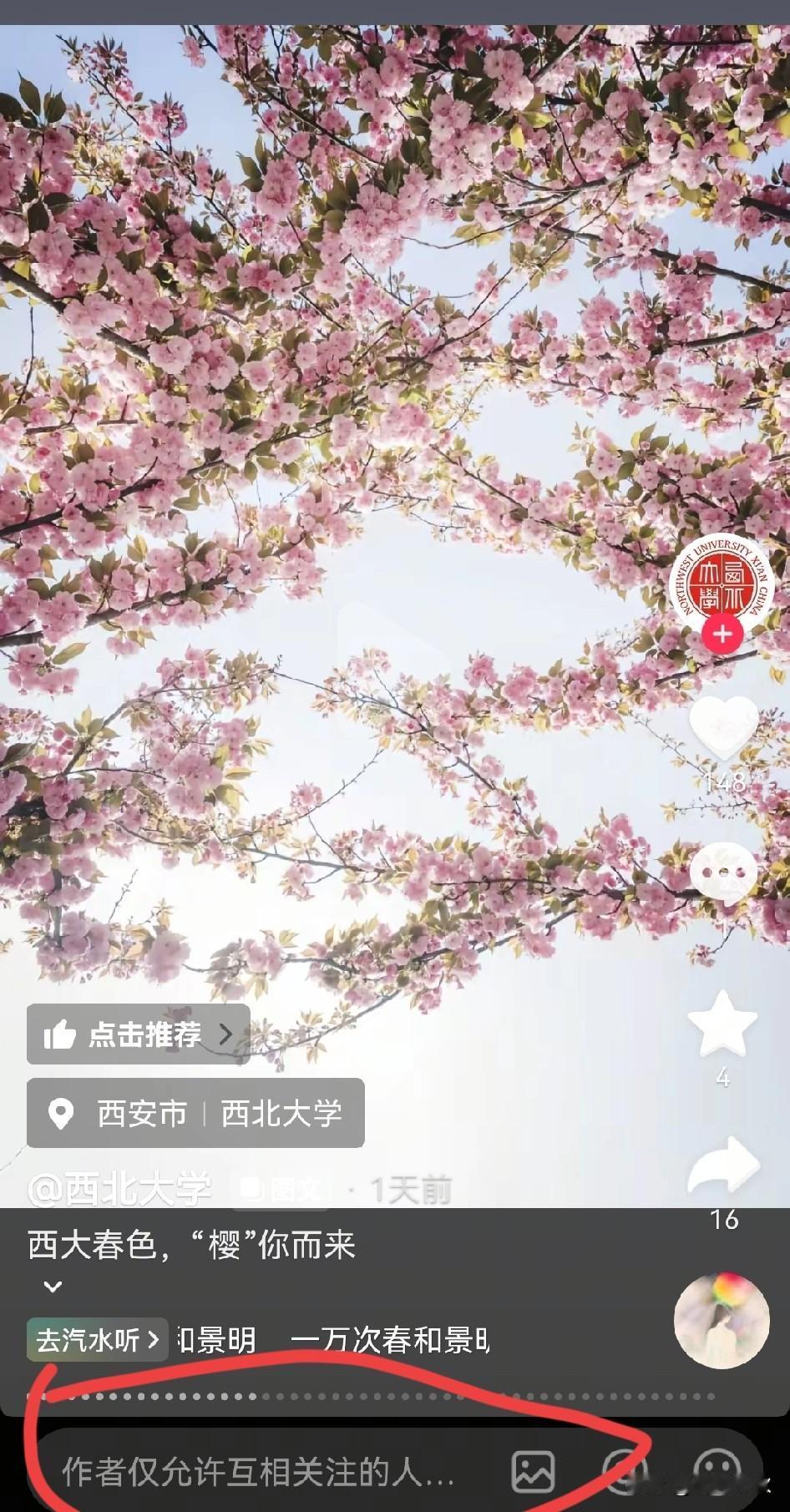Tap the comment input field at the bottom
The image size is (790, 1512).
click(x=251, y=1473)
